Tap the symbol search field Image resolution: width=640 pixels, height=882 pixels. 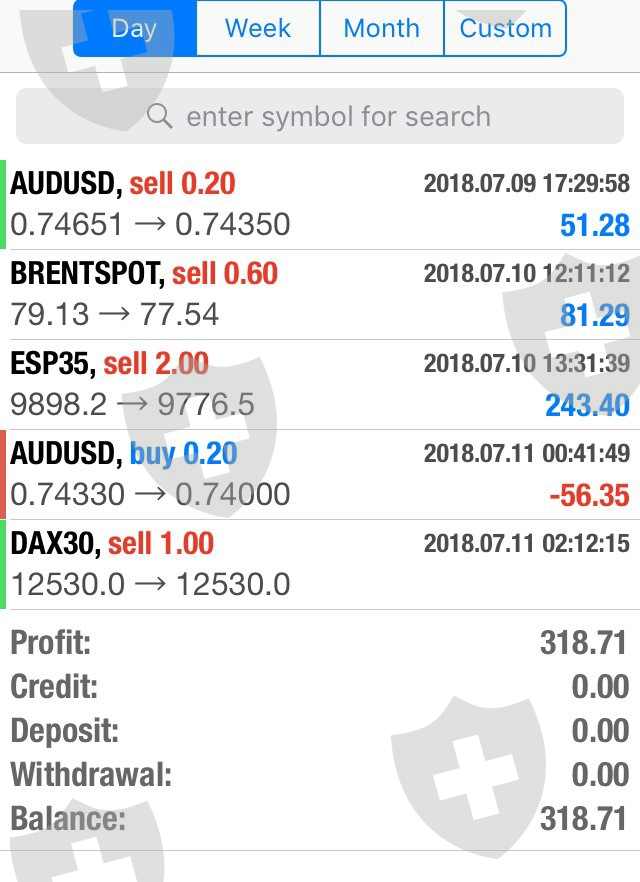[x=320, y=116]
